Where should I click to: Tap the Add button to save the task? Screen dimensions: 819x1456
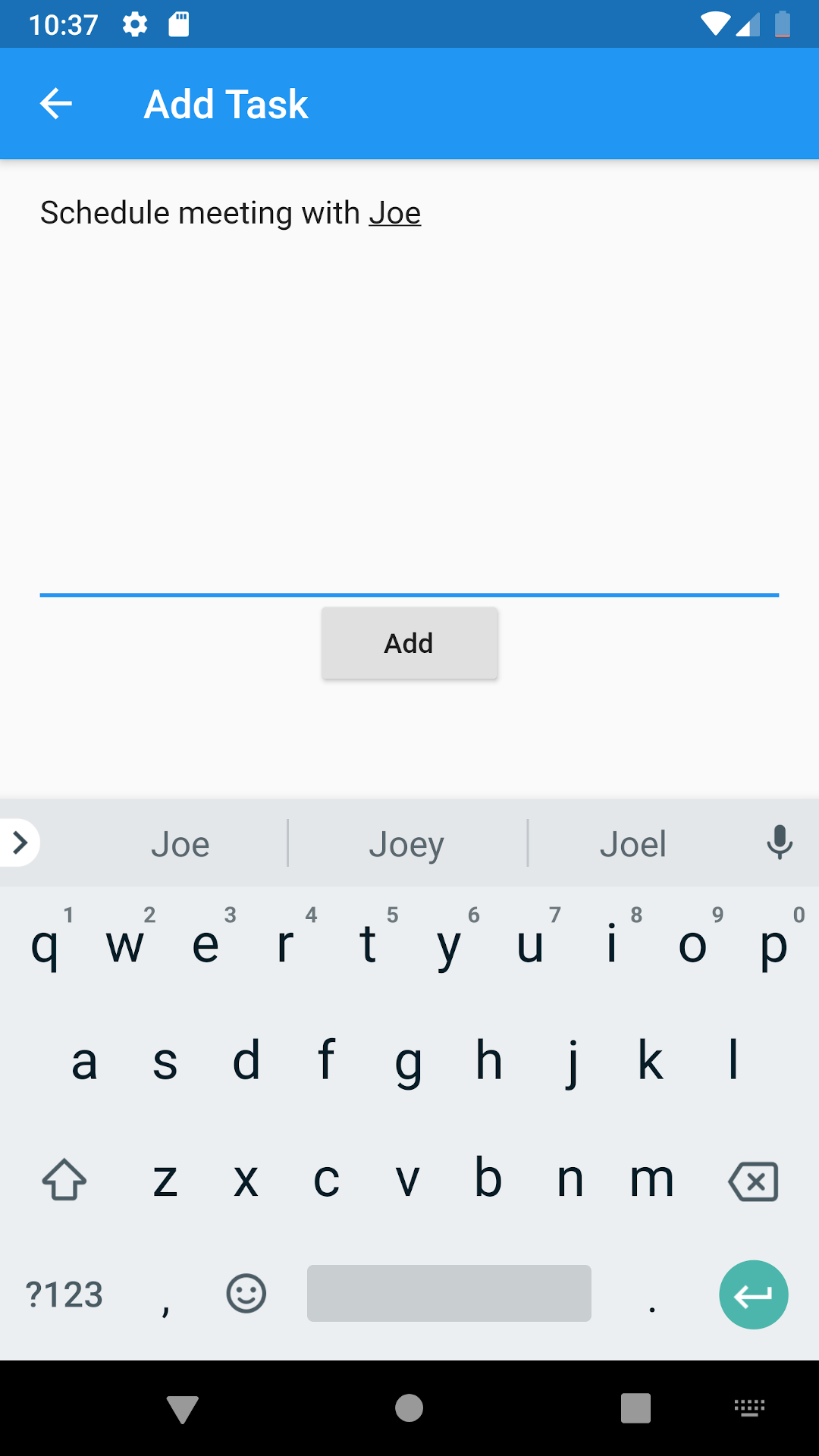click(x=409, y=643)
